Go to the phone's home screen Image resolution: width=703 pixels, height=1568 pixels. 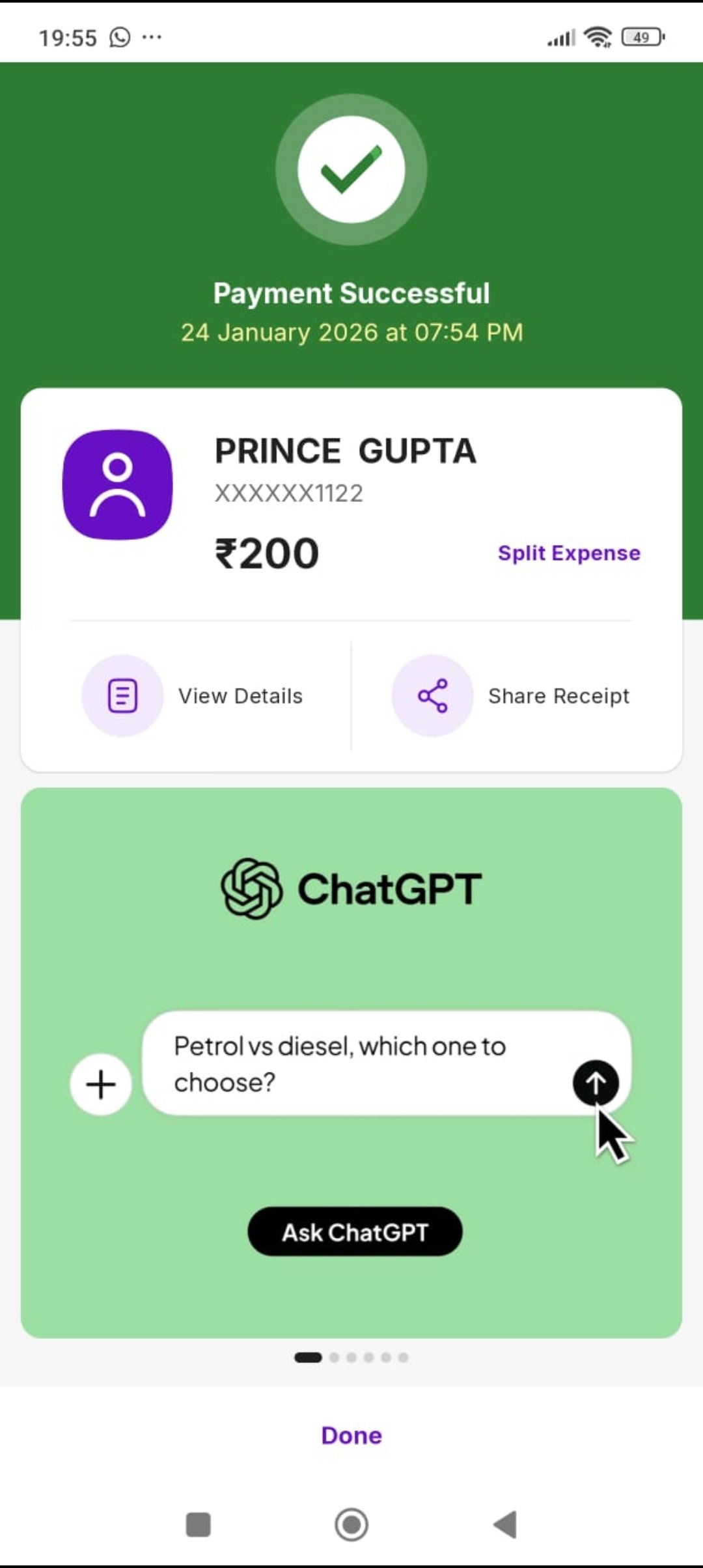pos(351,1524)
